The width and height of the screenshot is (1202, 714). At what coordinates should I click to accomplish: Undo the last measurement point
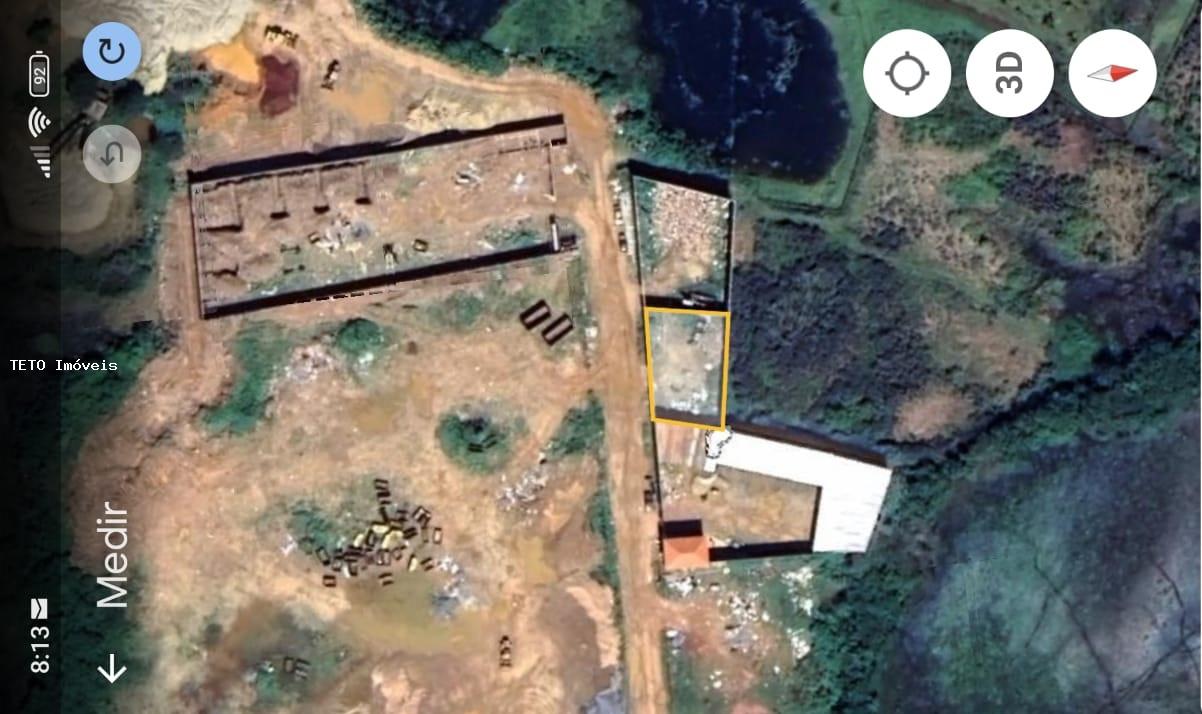click(x=111, y=154)
